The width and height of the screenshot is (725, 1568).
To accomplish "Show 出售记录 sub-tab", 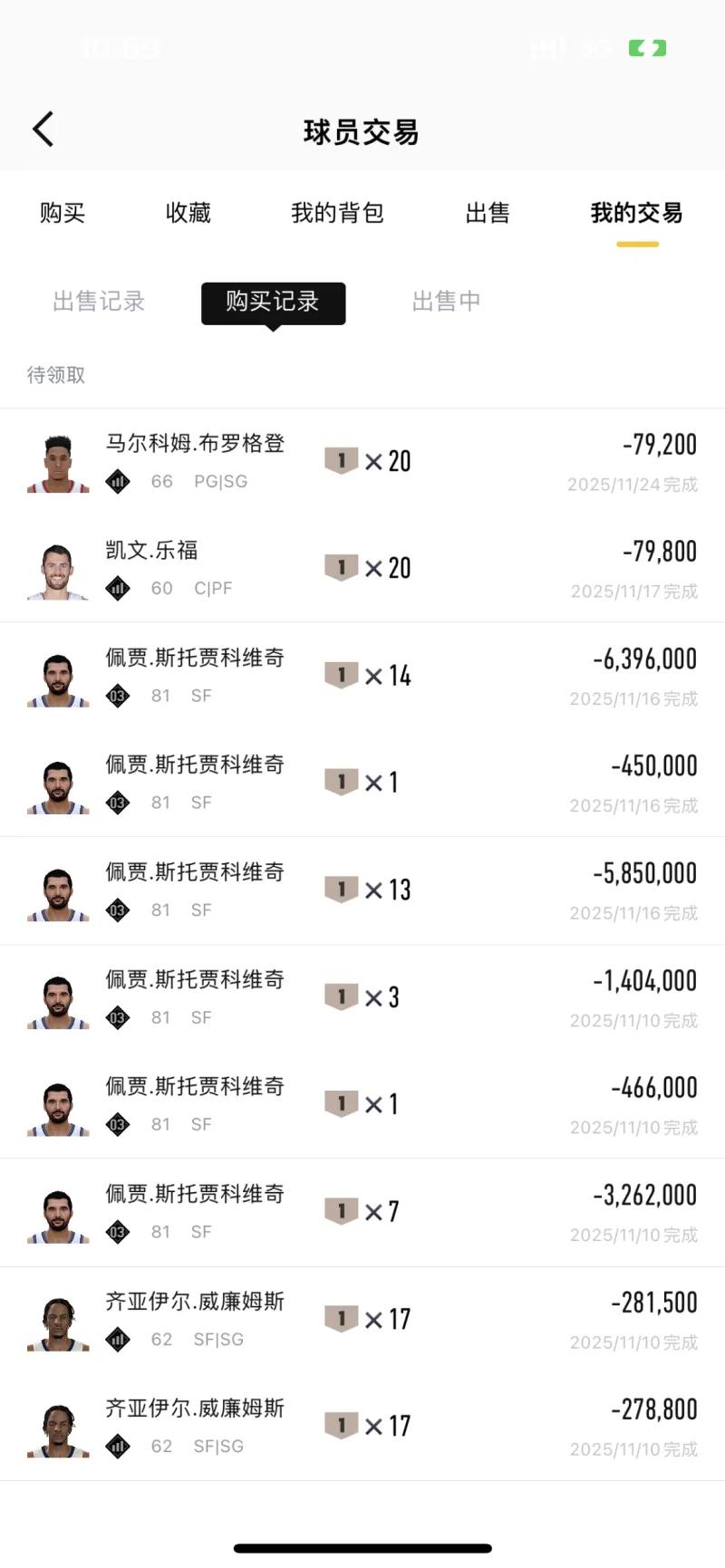I will 99,302.
